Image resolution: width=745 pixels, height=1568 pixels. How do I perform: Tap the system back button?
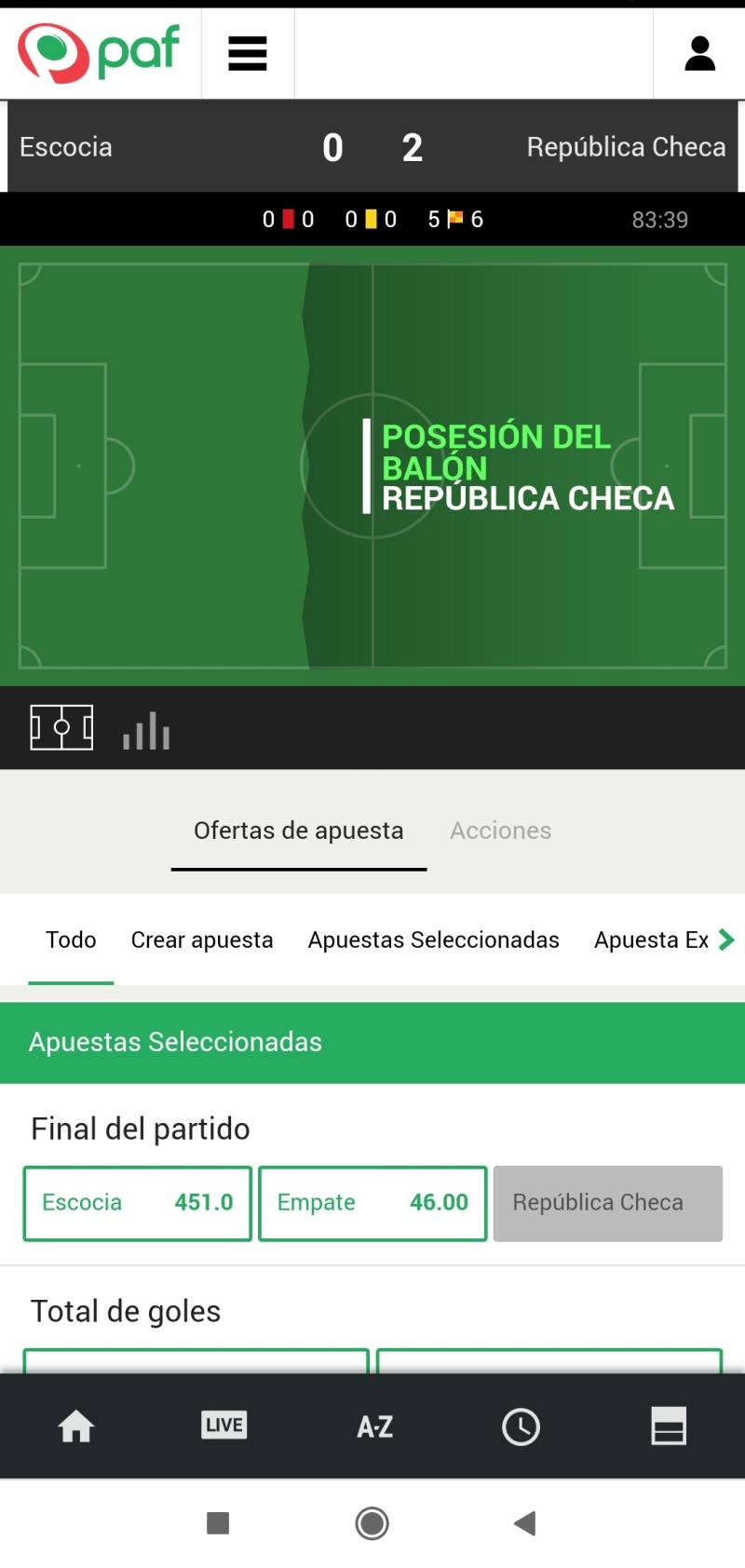point(524,1523)
